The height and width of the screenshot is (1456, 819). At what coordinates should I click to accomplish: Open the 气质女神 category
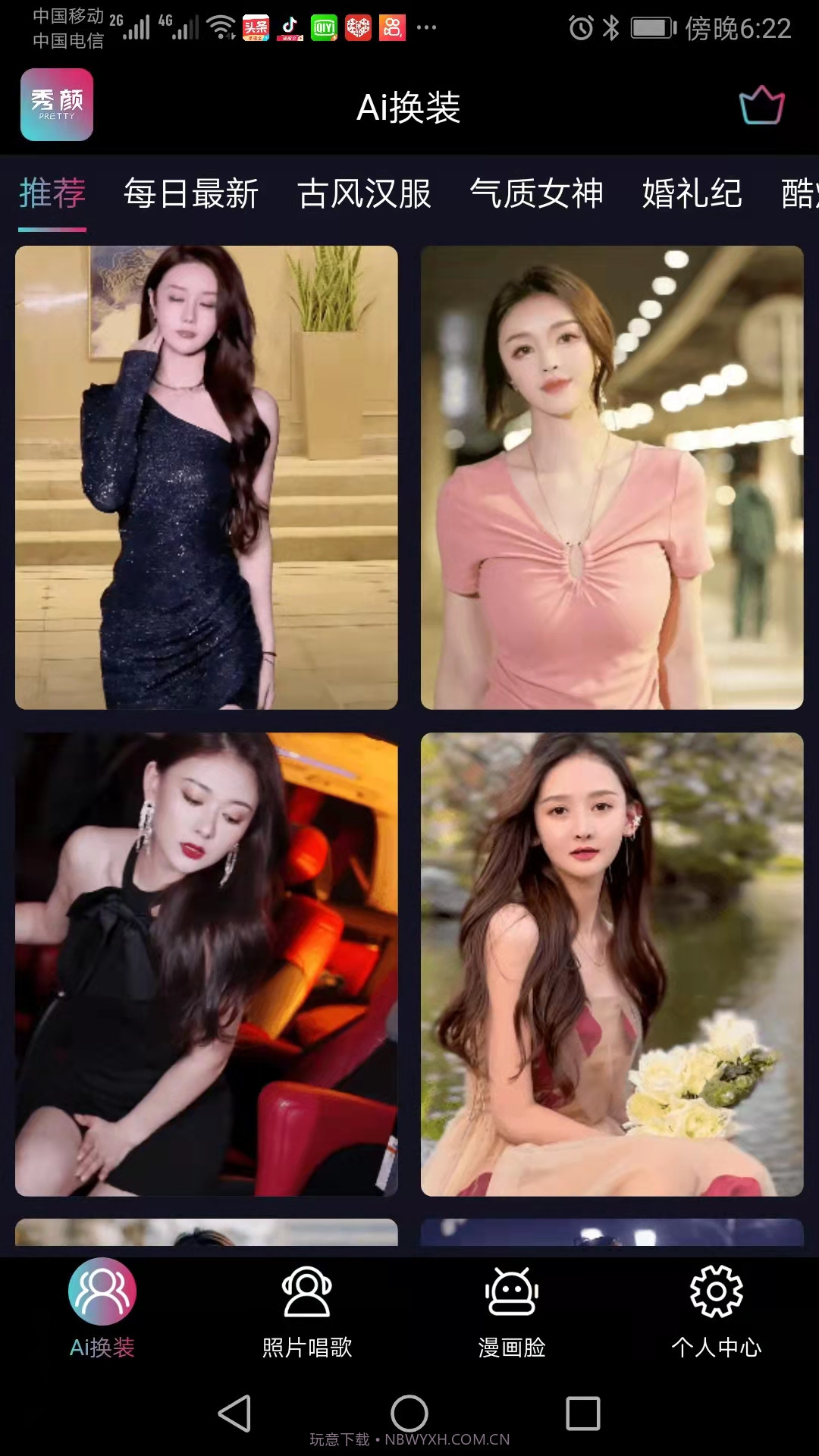pos(538,194)
